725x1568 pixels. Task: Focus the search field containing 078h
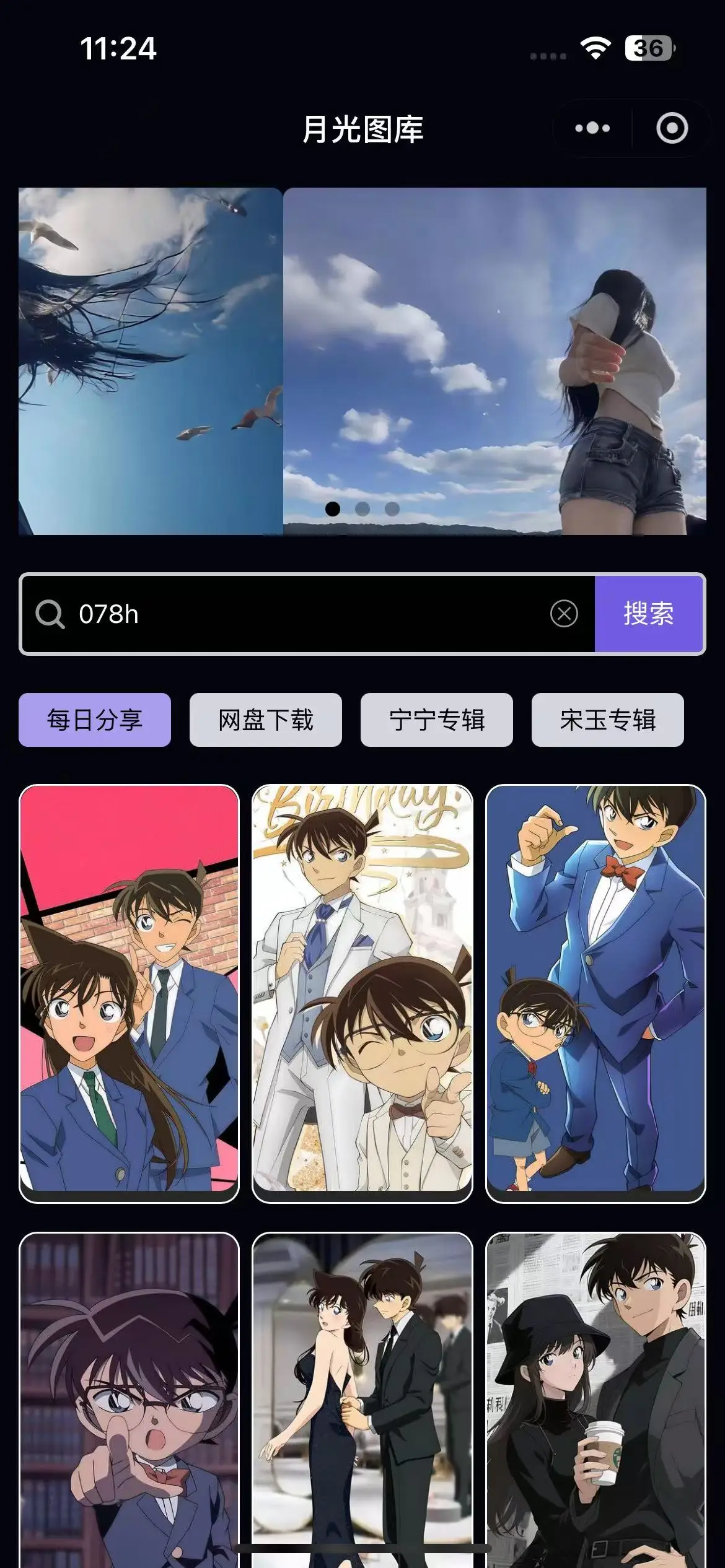310,614
